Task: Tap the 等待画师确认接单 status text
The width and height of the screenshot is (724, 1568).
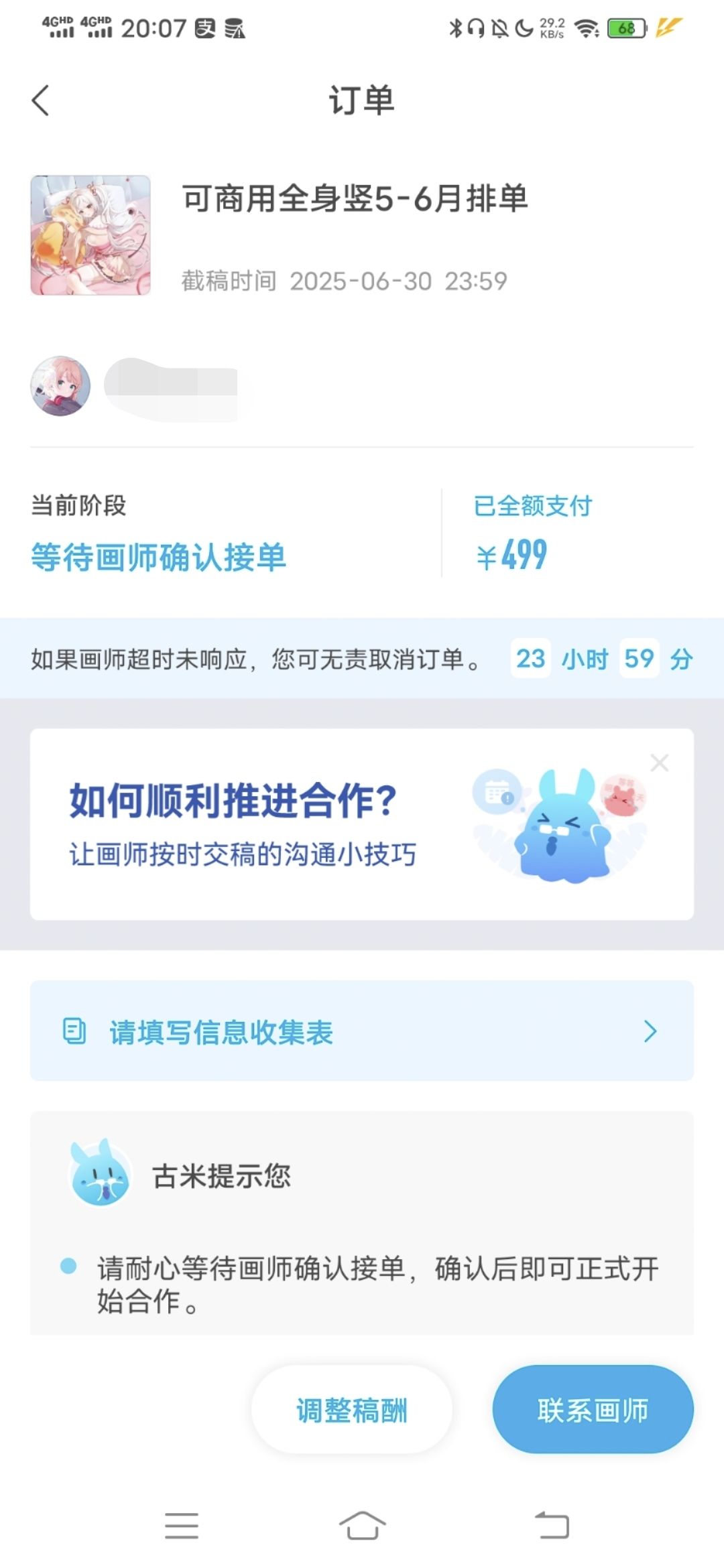Action: (160, 558)
